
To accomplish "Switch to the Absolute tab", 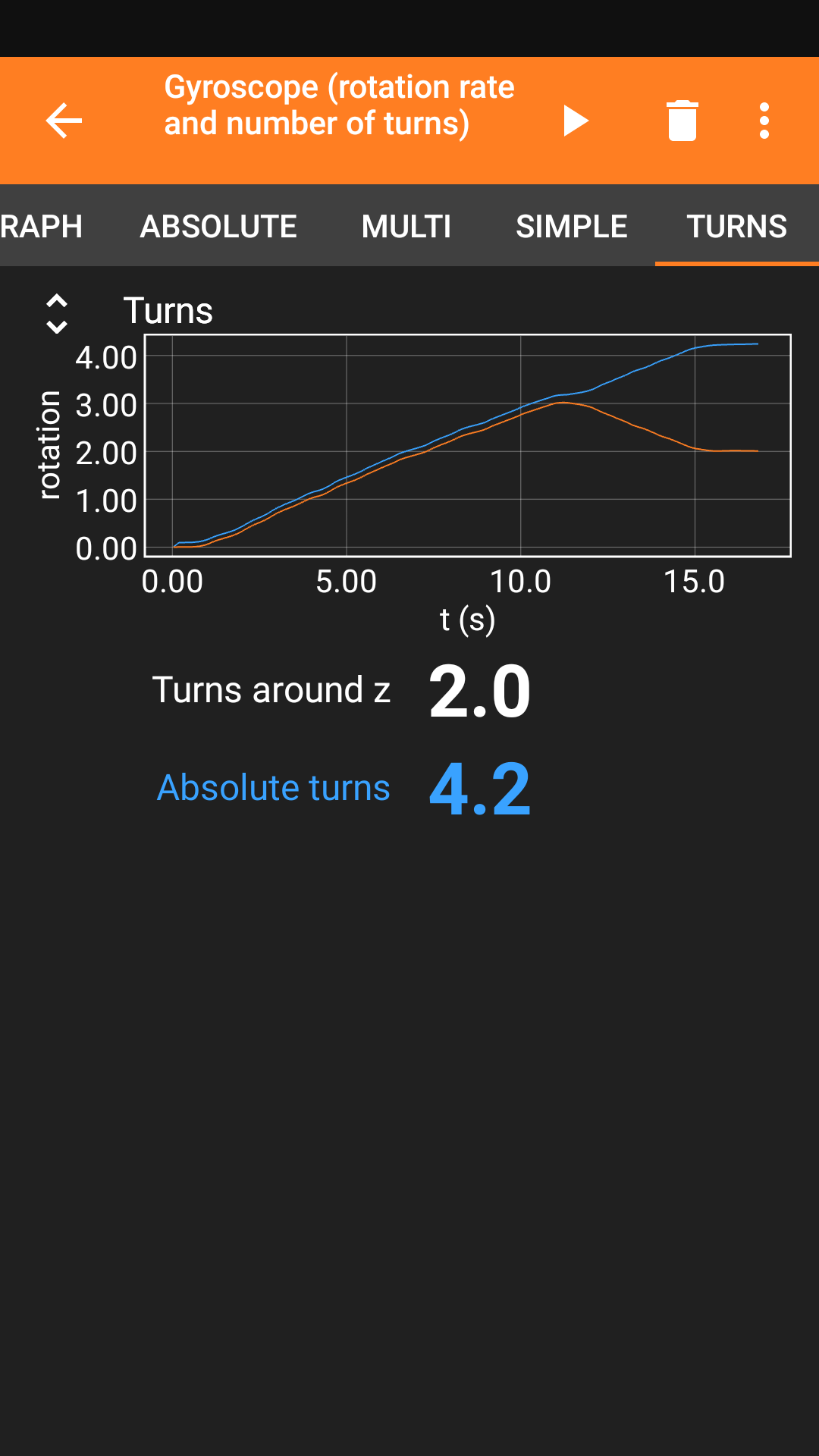I will pos(218,226).
